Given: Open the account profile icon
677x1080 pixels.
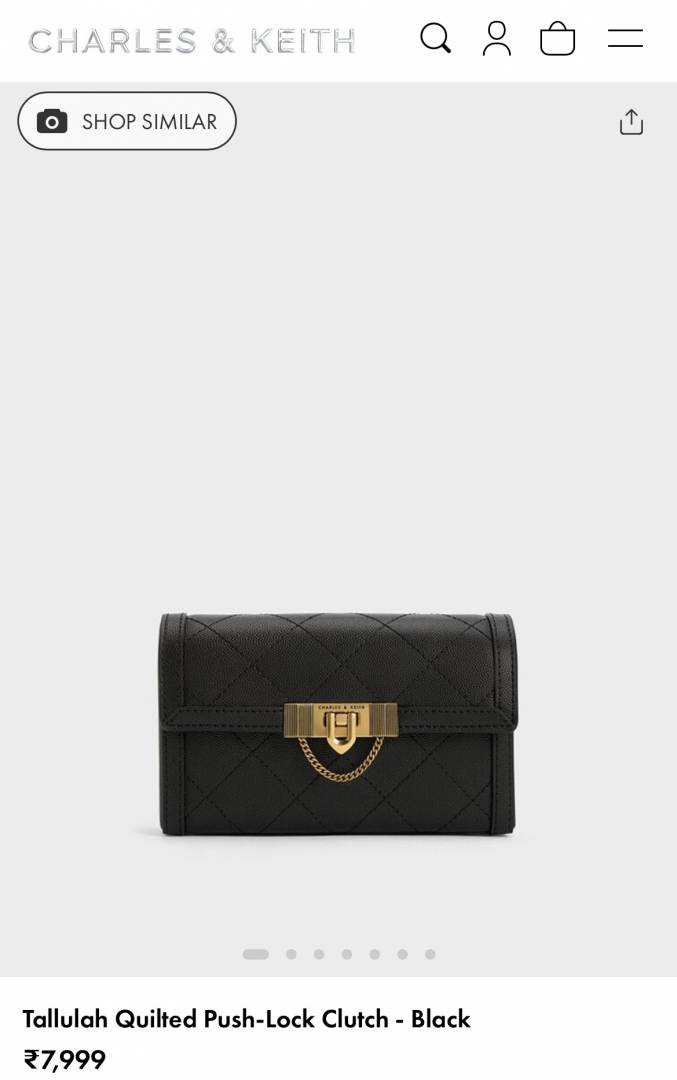Looking at the screenshot, I should (496, 39).
